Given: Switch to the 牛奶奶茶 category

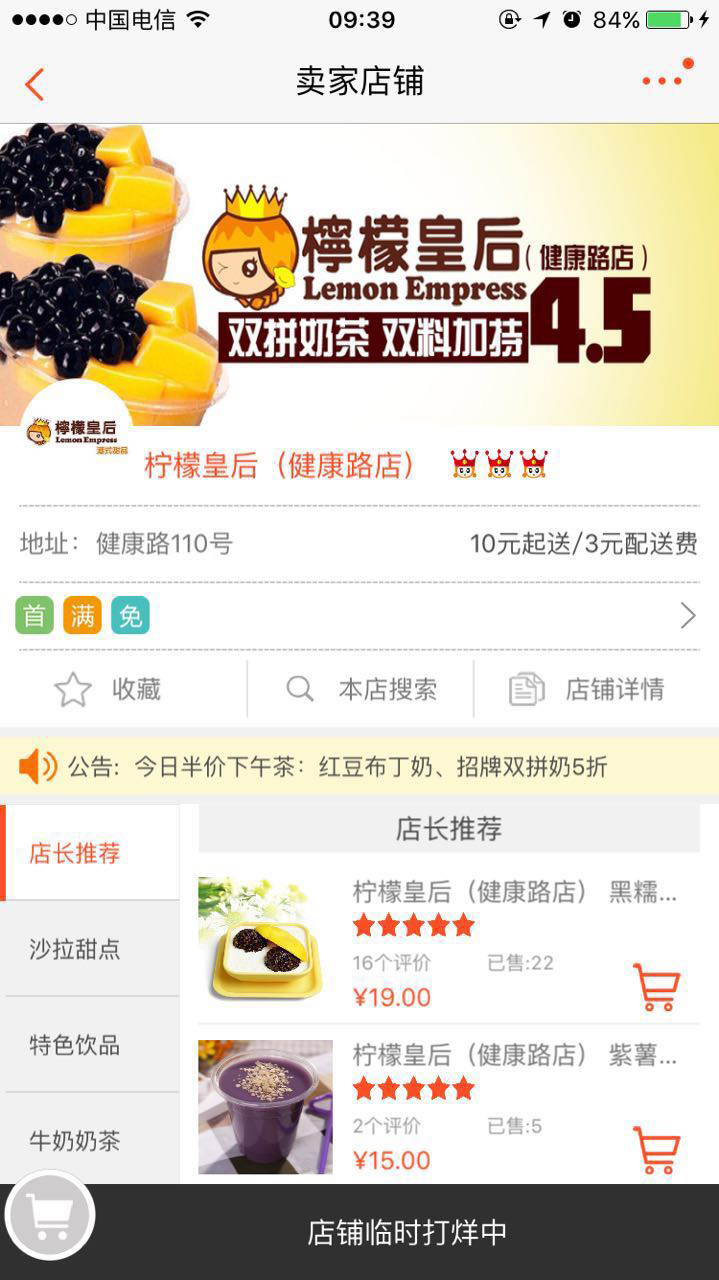Looking at the screenshot, I should click(75, 1140).
